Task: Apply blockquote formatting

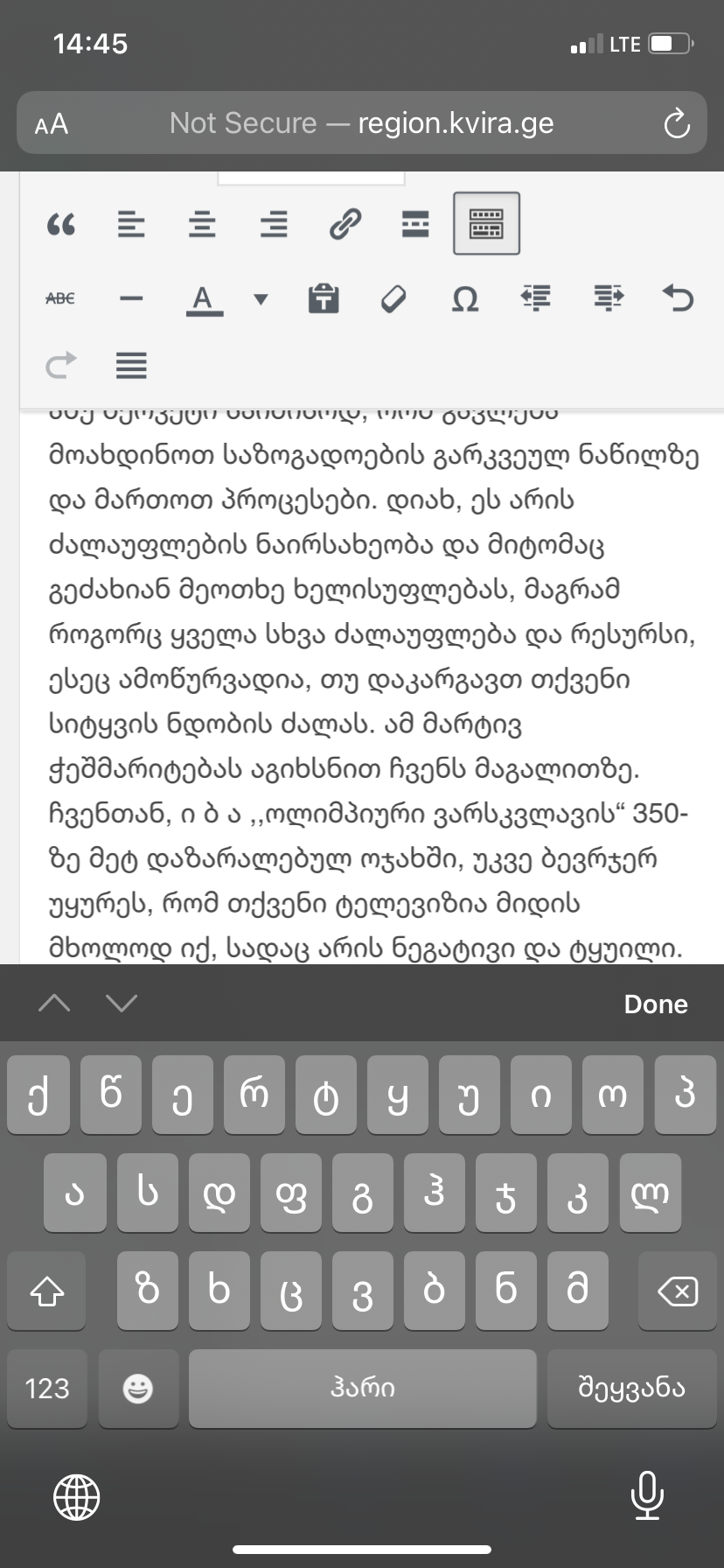Action: point(60,225)
